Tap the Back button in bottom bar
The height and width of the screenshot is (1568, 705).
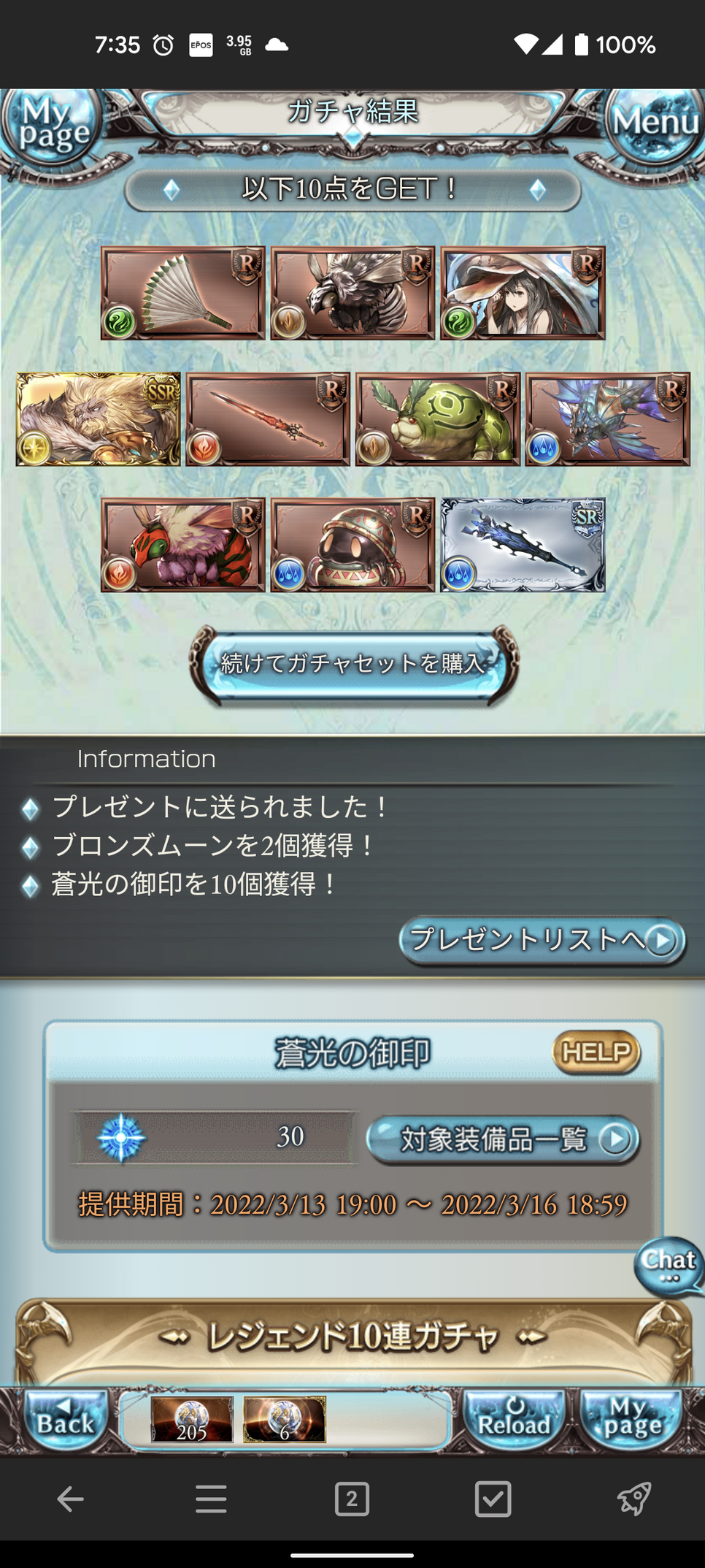coord(65,1420)
